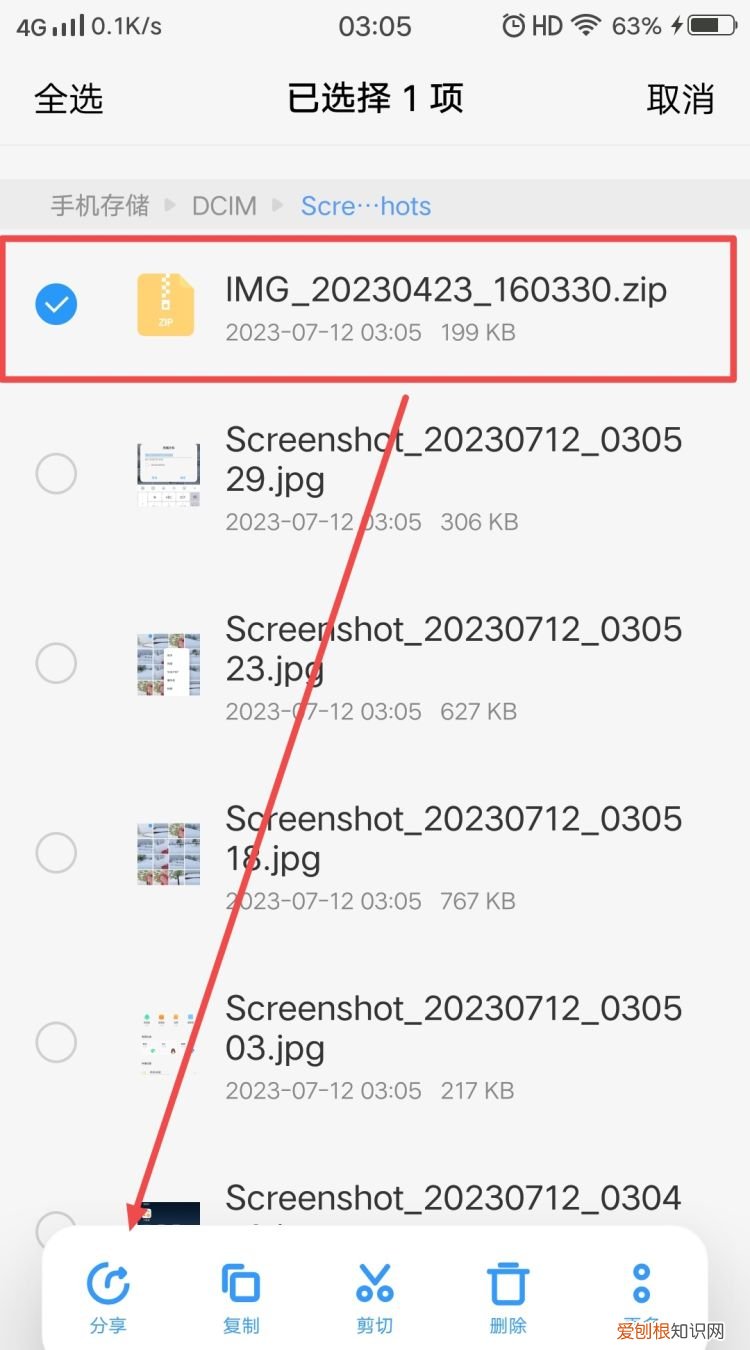Select Screenshot_20230712_030529.jpg checkbox
Viewport: 750px width, 1350px height.
(56, 473)
